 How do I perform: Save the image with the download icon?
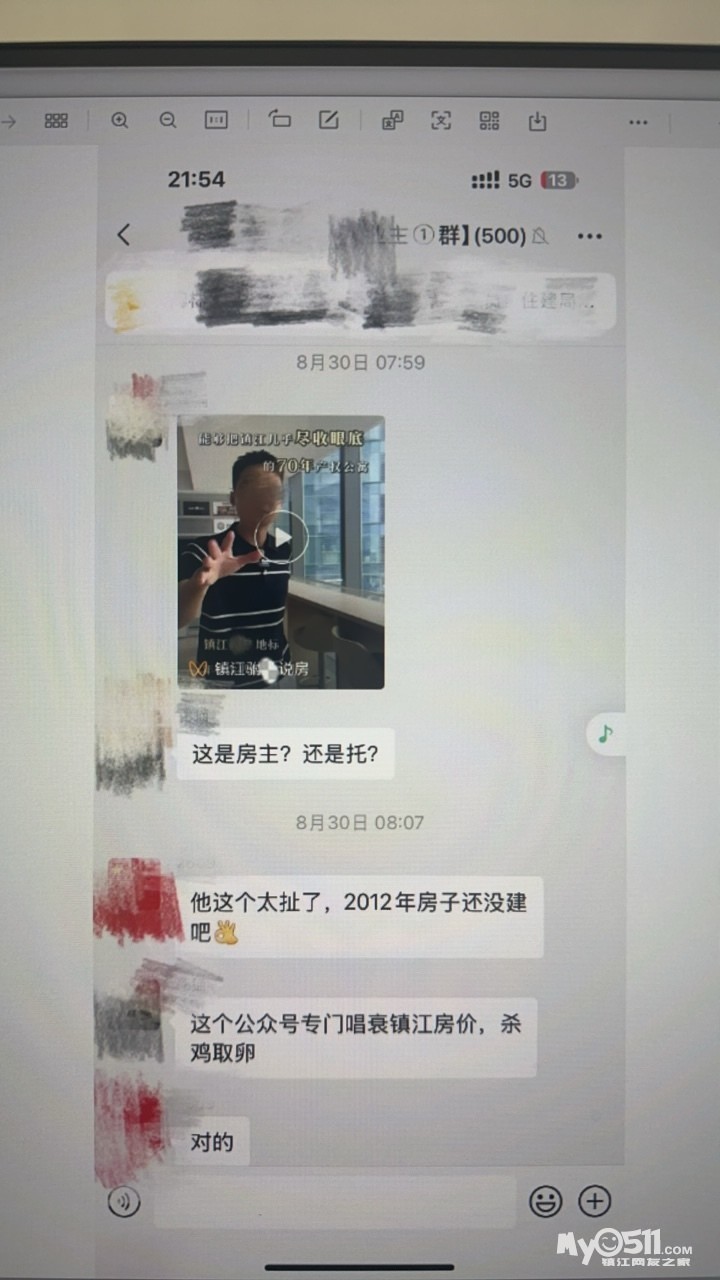tap(537, 121)
